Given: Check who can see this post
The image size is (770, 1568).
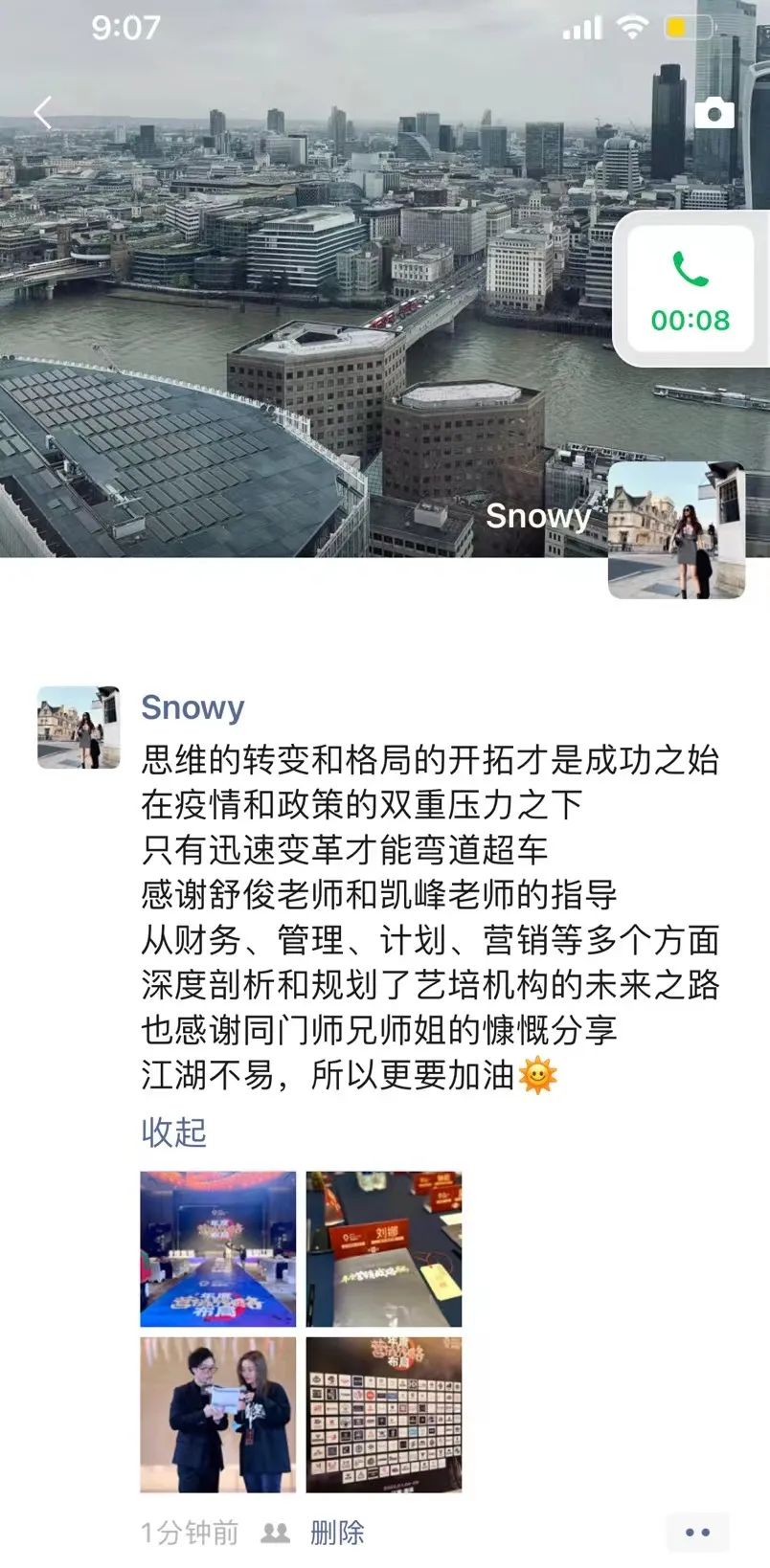Looking at the screenshot, I should 276,1533.
